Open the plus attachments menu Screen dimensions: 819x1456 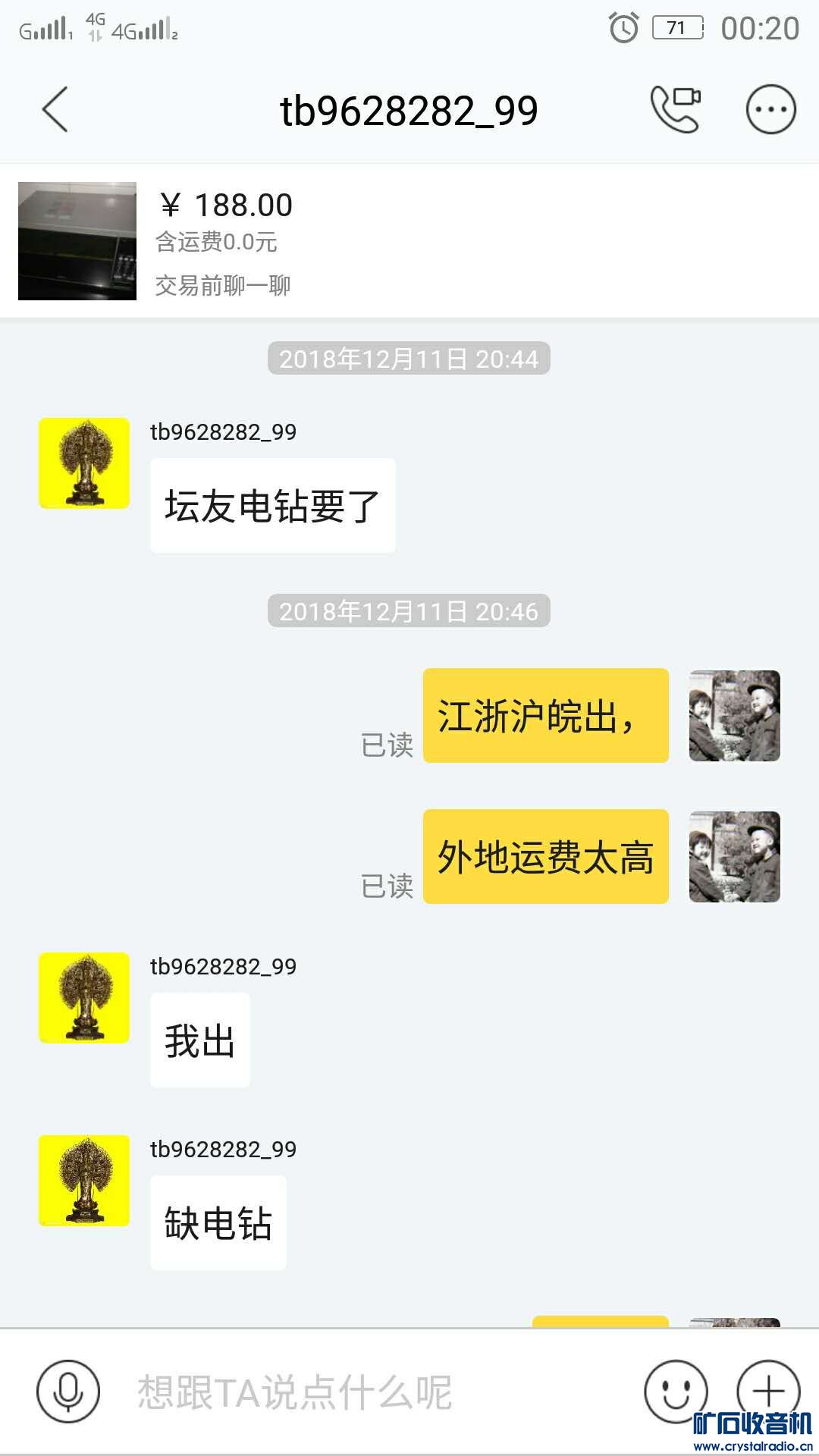[x=768, y=1389]
